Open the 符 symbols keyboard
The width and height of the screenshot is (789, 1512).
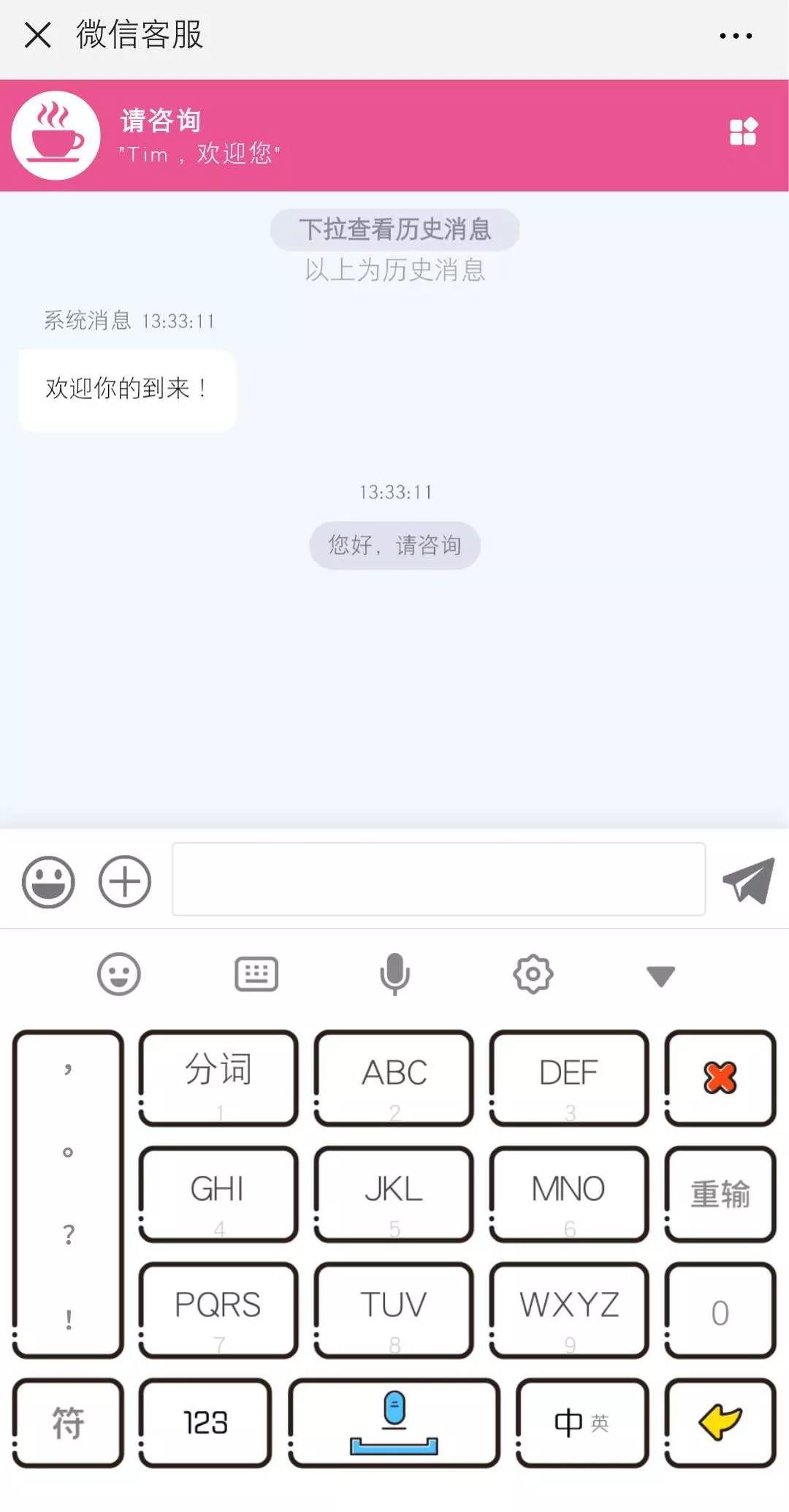68,1422
